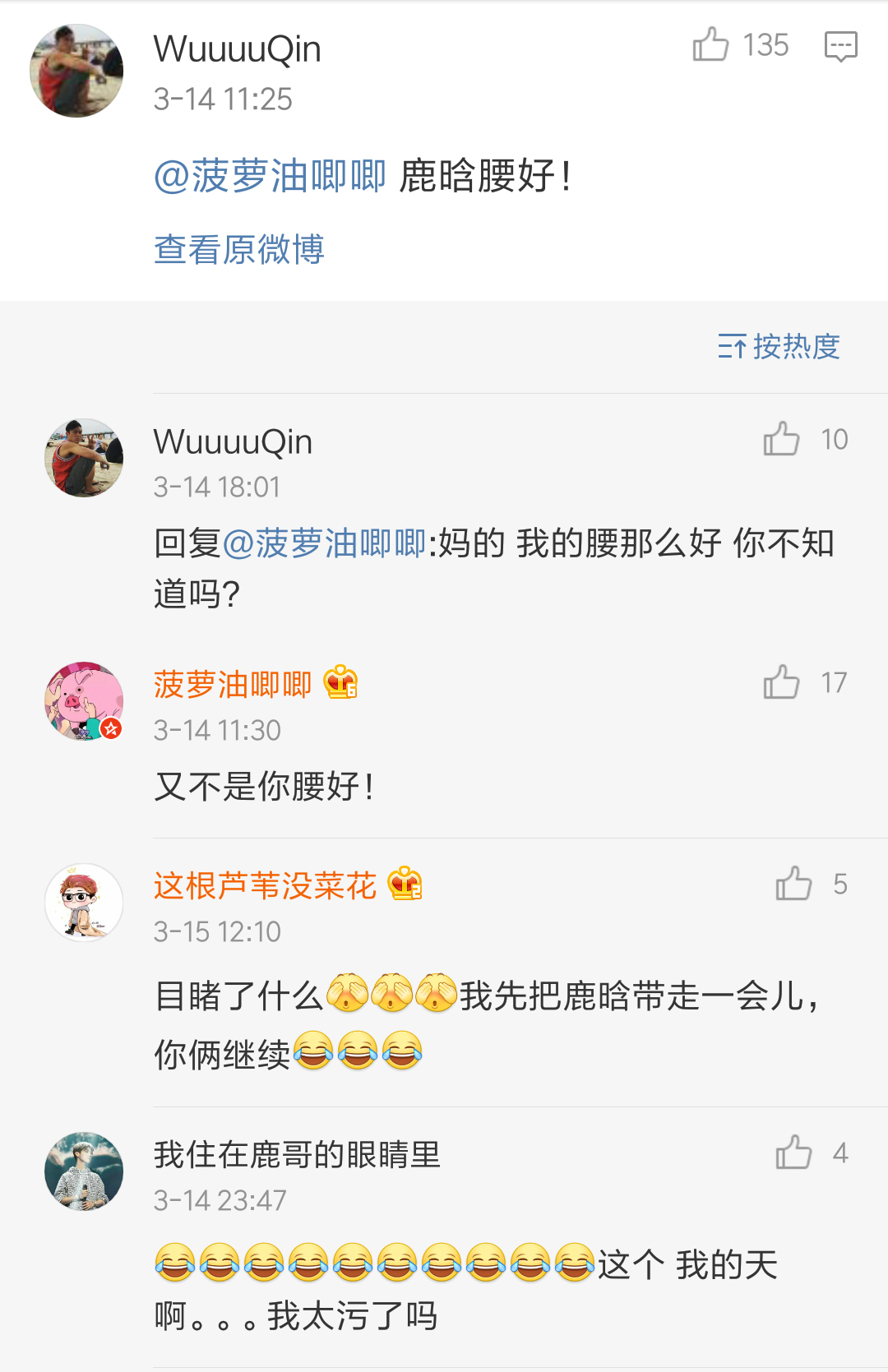The height and width of the screenshot is (1372, 888).
Task: Open @菠萝油唧唧 mention in the main post
Action: point(270,175)
